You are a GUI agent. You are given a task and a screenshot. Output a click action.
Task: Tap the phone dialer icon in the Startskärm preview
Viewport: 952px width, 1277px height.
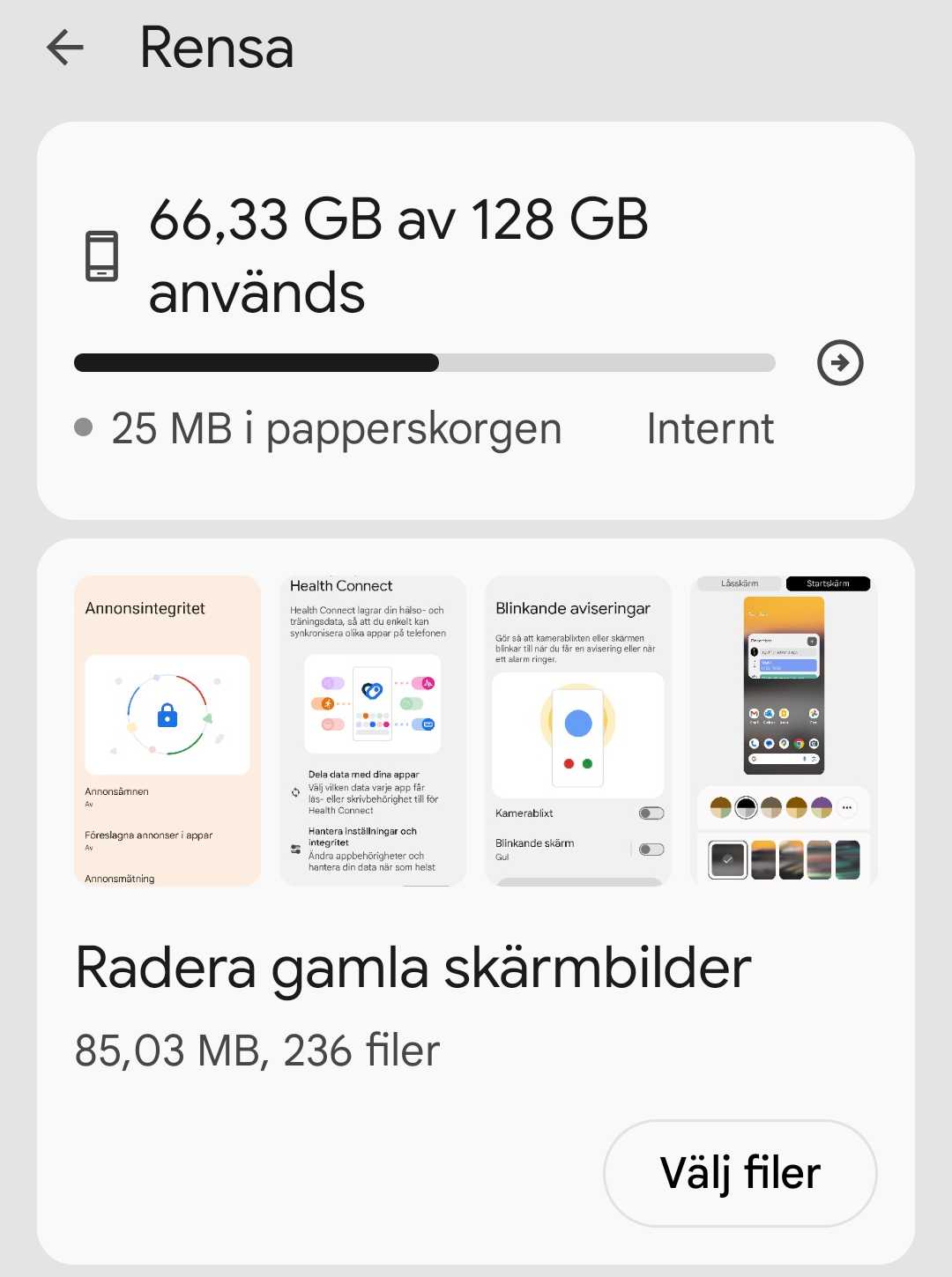pos(754,744)
